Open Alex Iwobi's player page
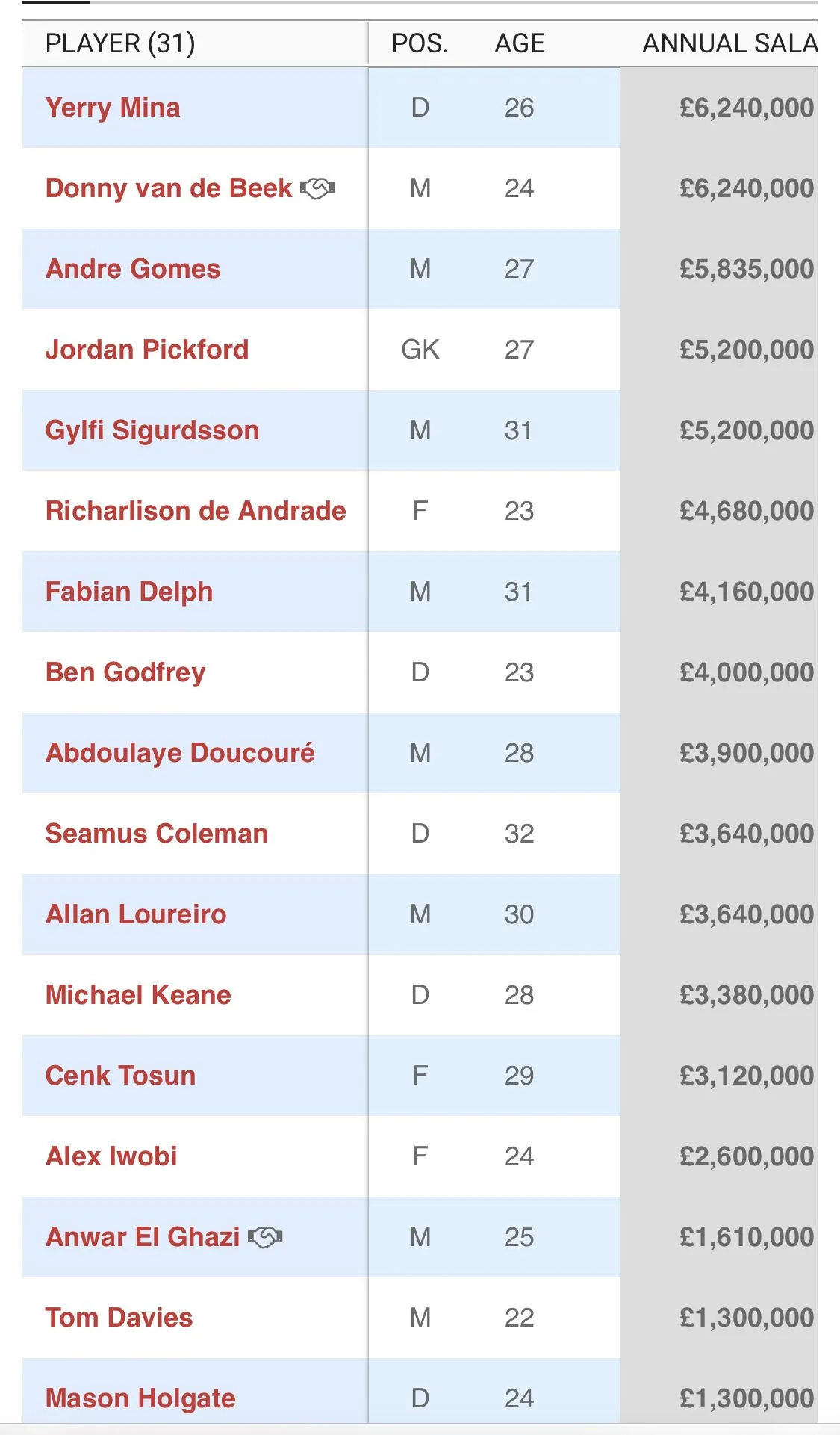 click(x=111, y=1156)
